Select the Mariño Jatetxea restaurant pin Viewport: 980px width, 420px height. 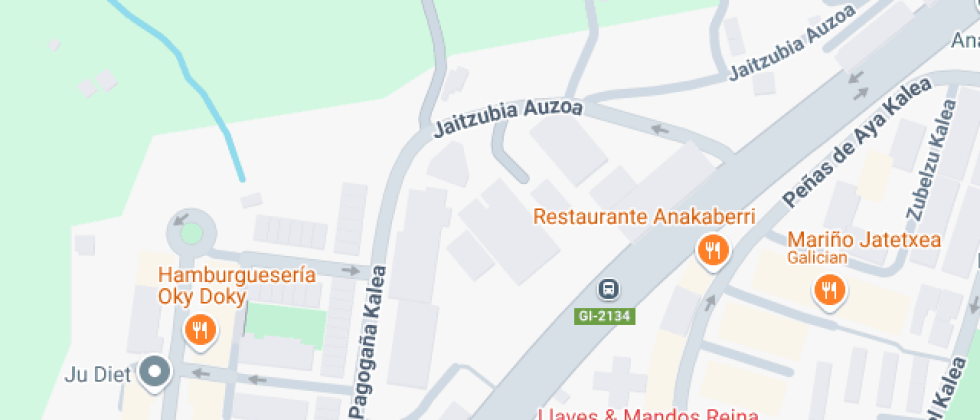[x=829, y=291]
